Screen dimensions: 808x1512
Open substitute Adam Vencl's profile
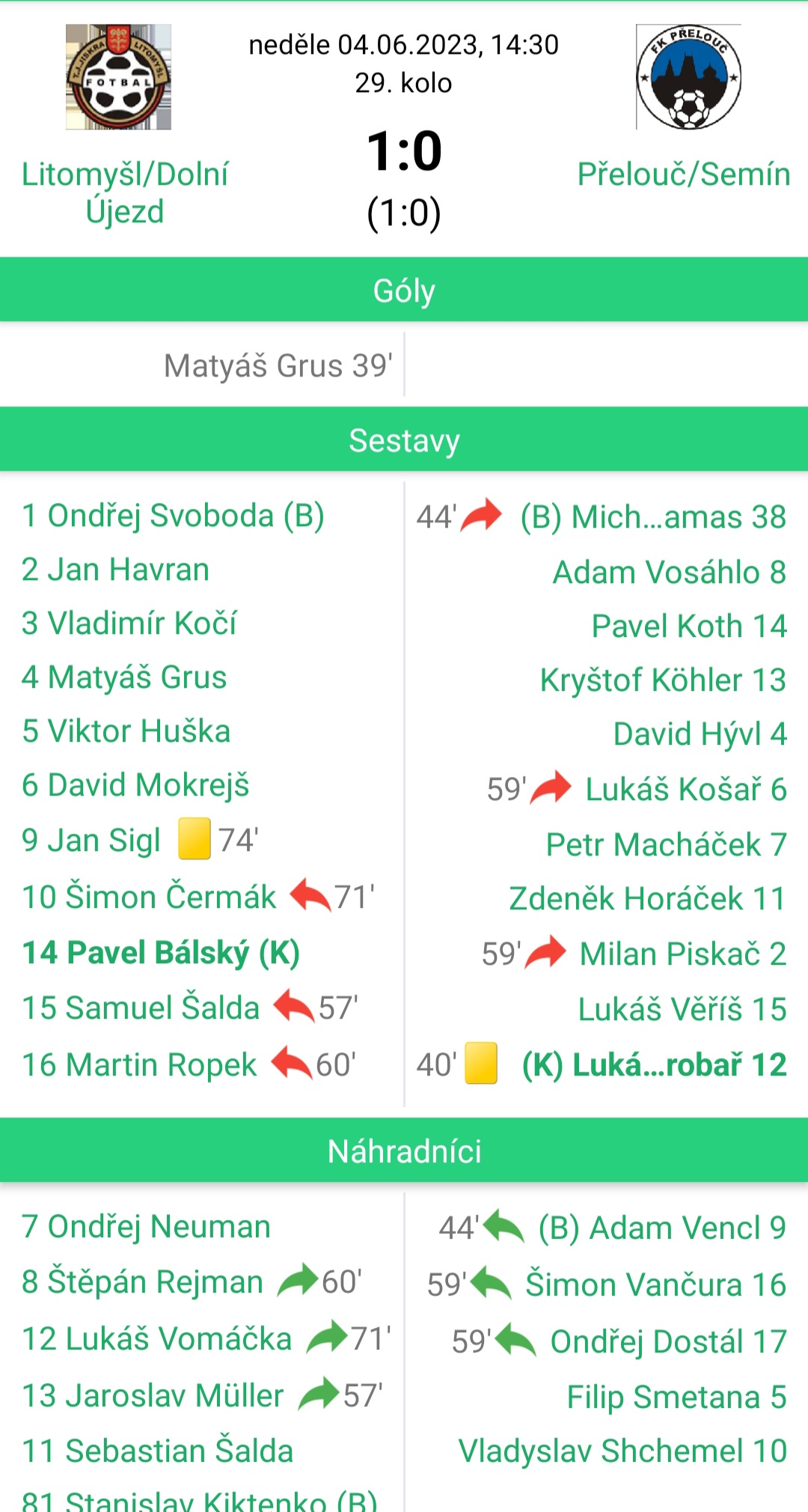pos(662,1229)
